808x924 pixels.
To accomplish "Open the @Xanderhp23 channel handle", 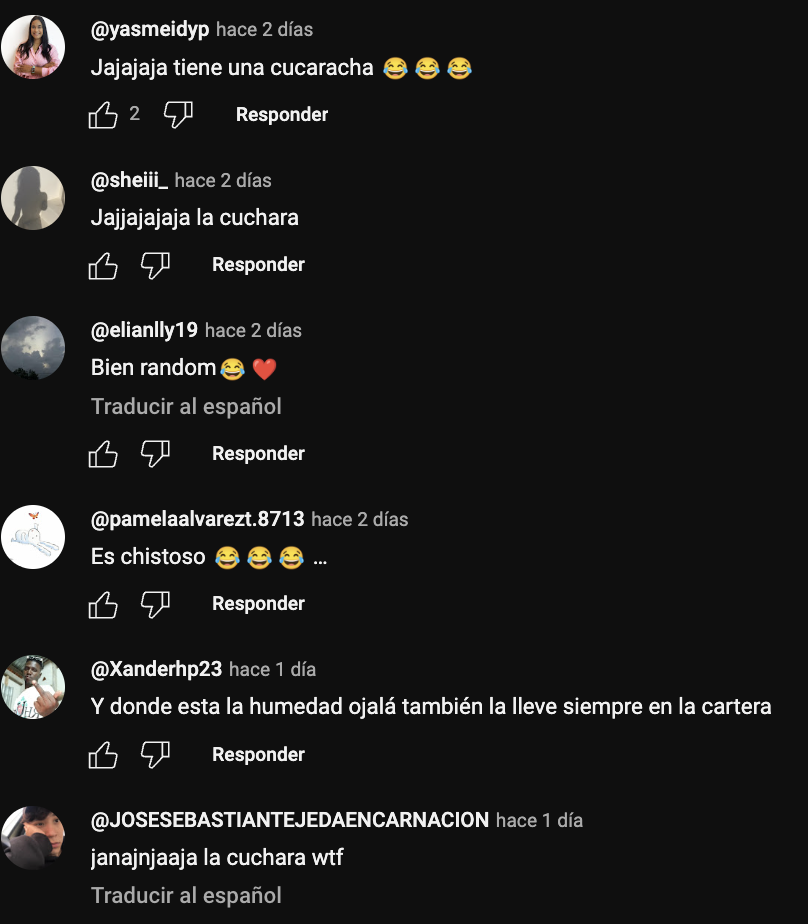I will coord(156,670).
